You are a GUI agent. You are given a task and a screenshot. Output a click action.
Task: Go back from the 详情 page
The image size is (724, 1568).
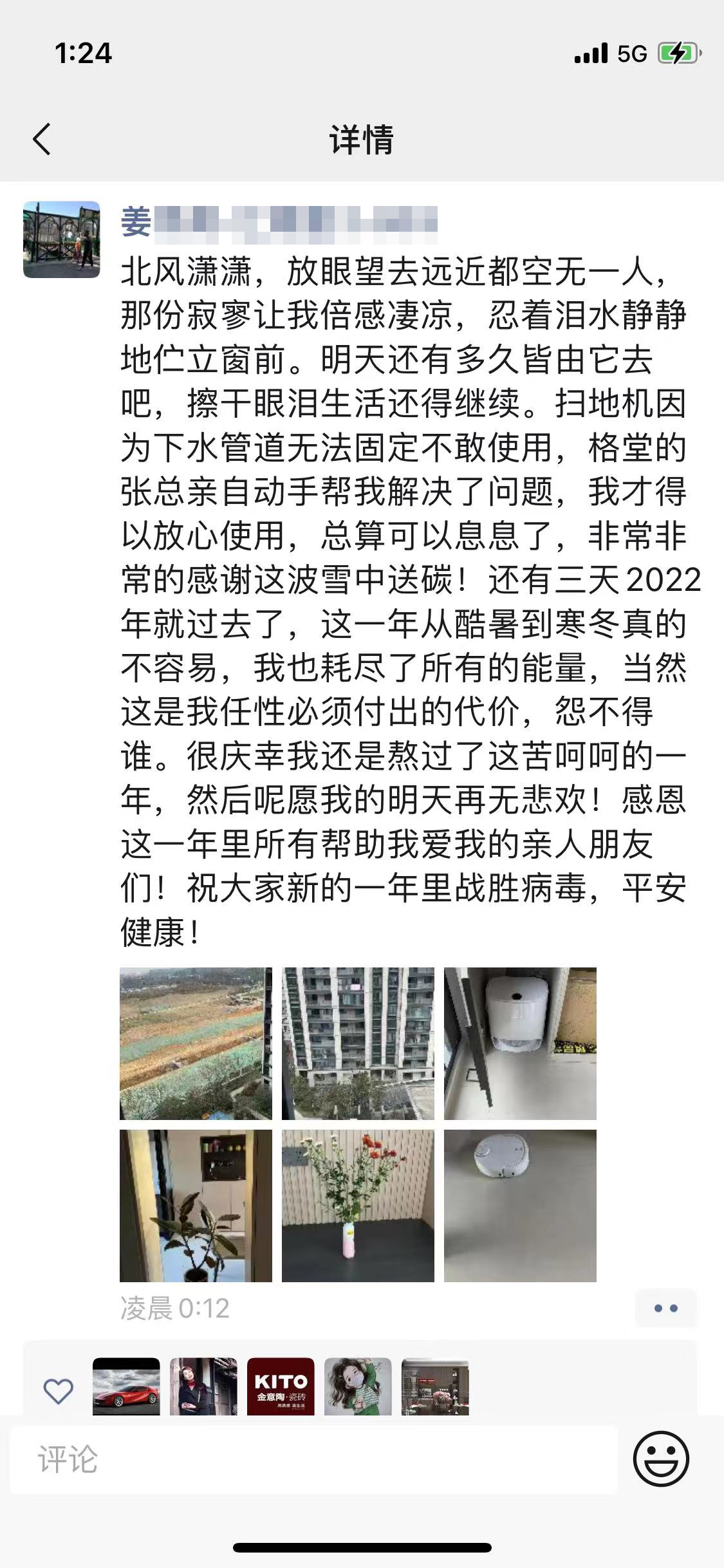[42, 138]
